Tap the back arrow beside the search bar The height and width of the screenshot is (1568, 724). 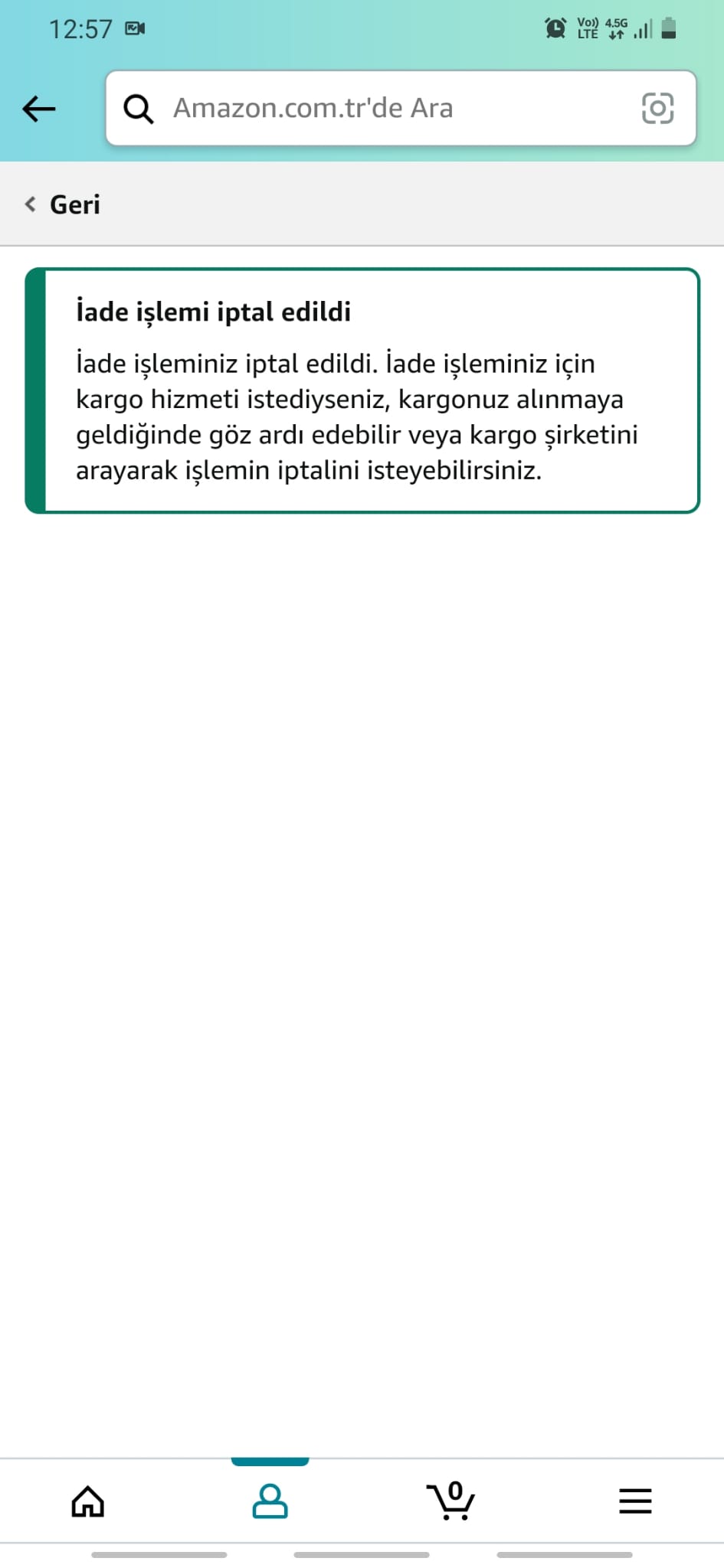click(39, 109)
